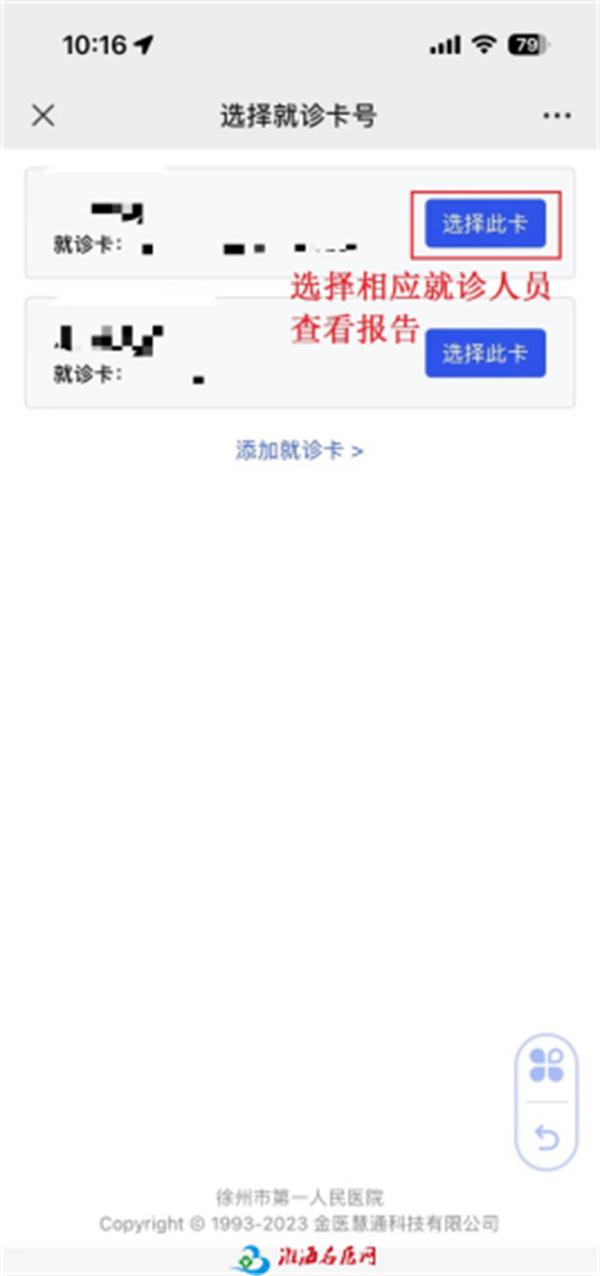The image size is (600, 1276).
Task: Close the 选择就诊卡号 page
Action: 43,116
